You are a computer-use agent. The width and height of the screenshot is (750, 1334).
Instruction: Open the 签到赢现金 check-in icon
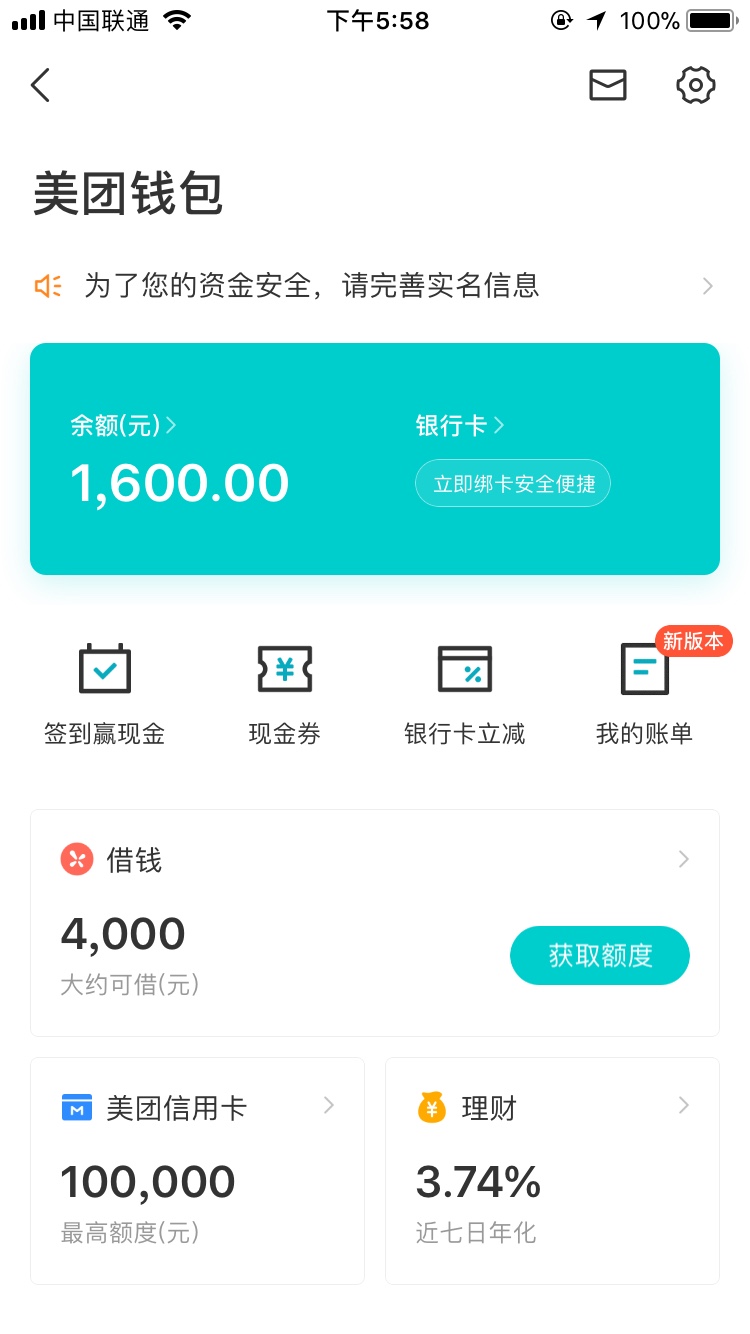tap(104, 668)
